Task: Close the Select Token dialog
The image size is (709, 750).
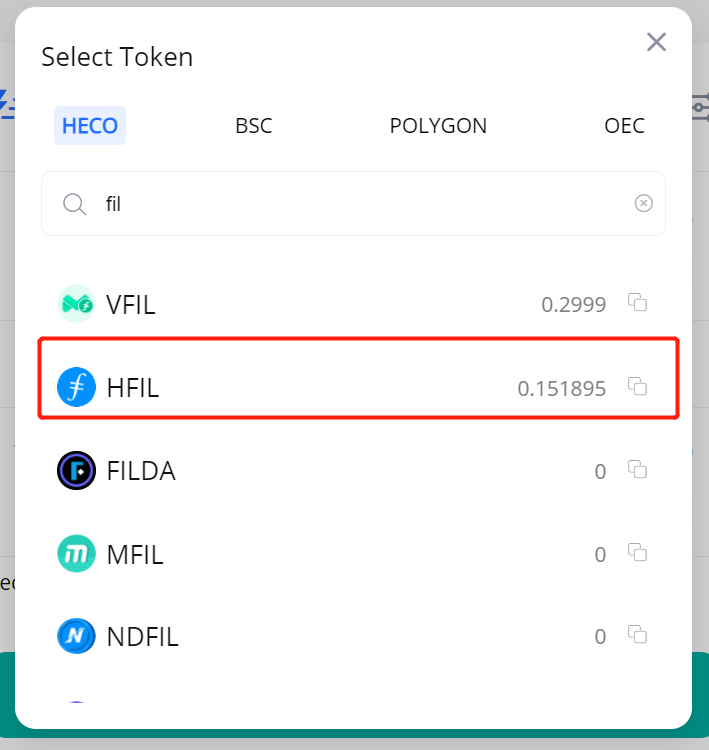Action: point(656,42)
